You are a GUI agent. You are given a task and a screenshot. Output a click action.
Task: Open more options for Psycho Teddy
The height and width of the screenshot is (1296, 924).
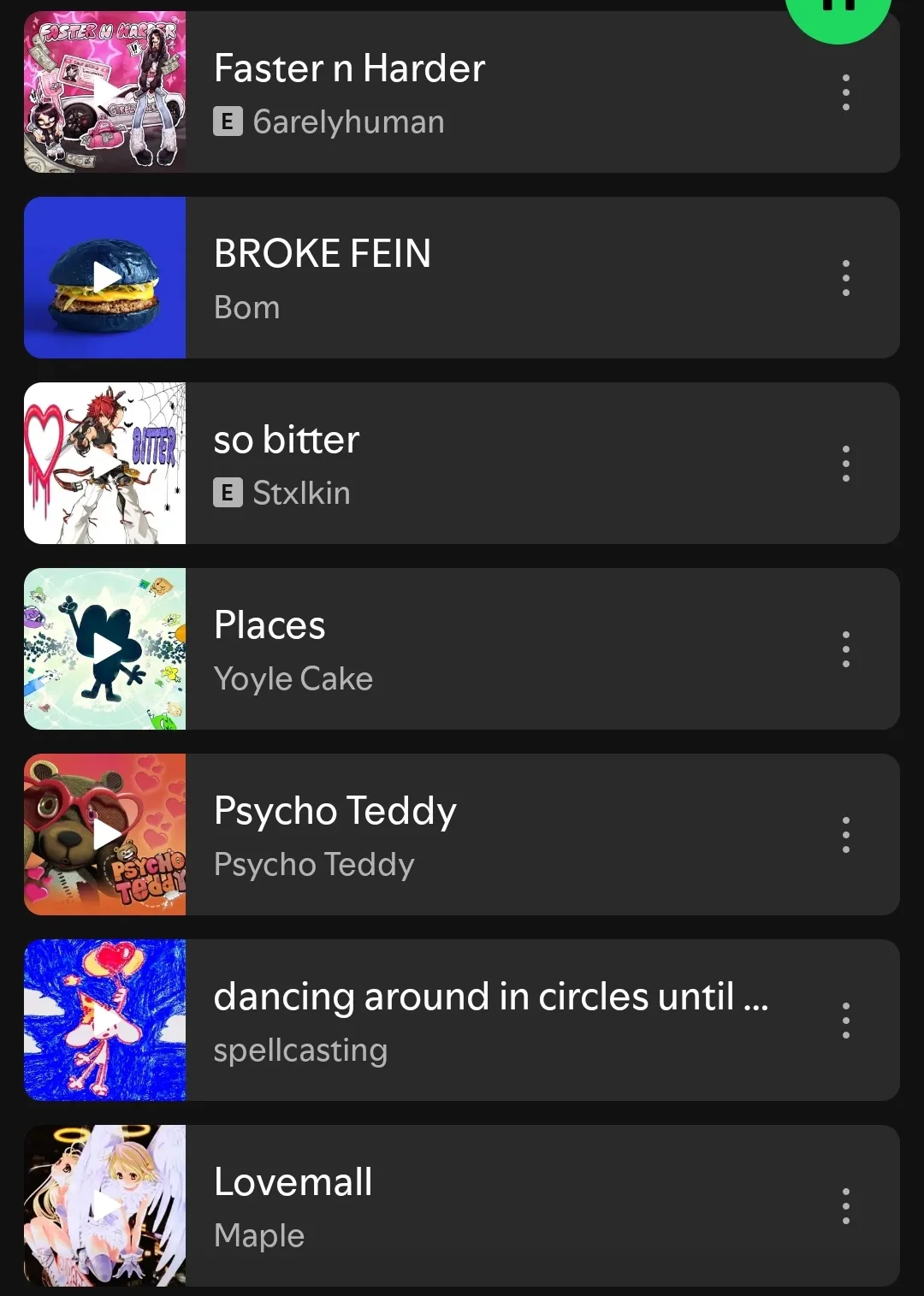845,835
